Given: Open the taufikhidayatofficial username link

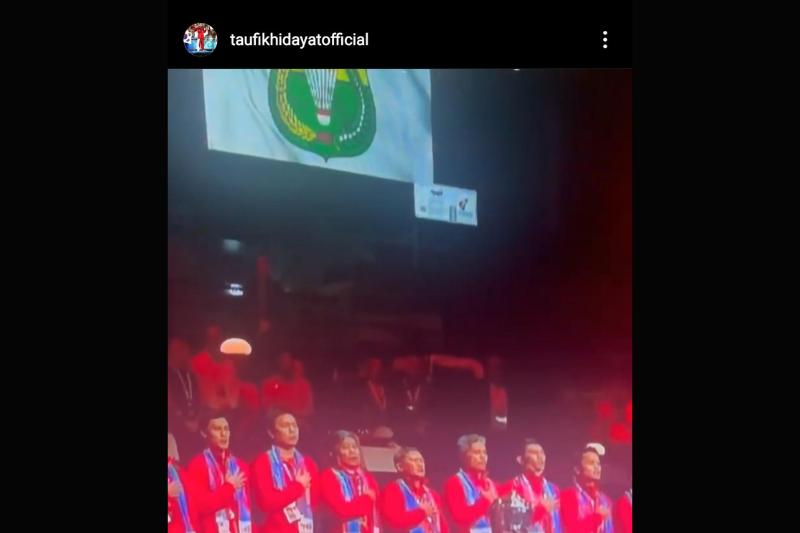Looking at the screenshot, I should (x=299, y=40).
